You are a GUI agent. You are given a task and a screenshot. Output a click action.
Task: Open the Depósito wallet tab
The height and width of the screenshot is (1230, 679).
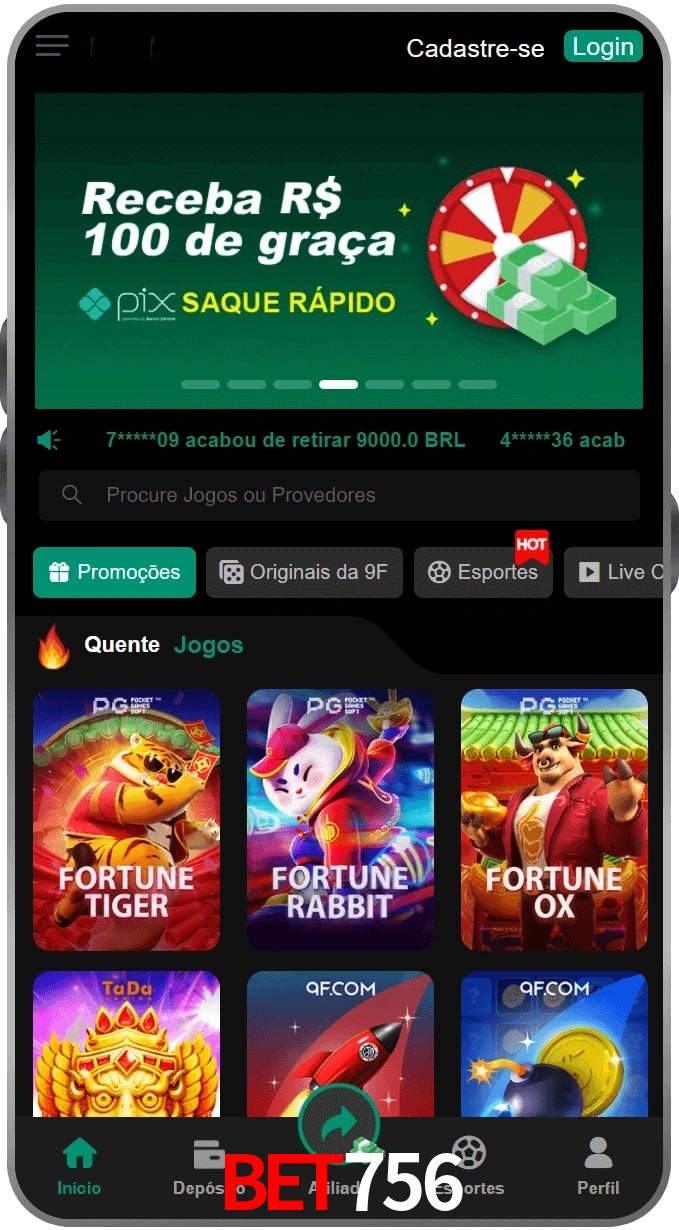pos(209,1167)
